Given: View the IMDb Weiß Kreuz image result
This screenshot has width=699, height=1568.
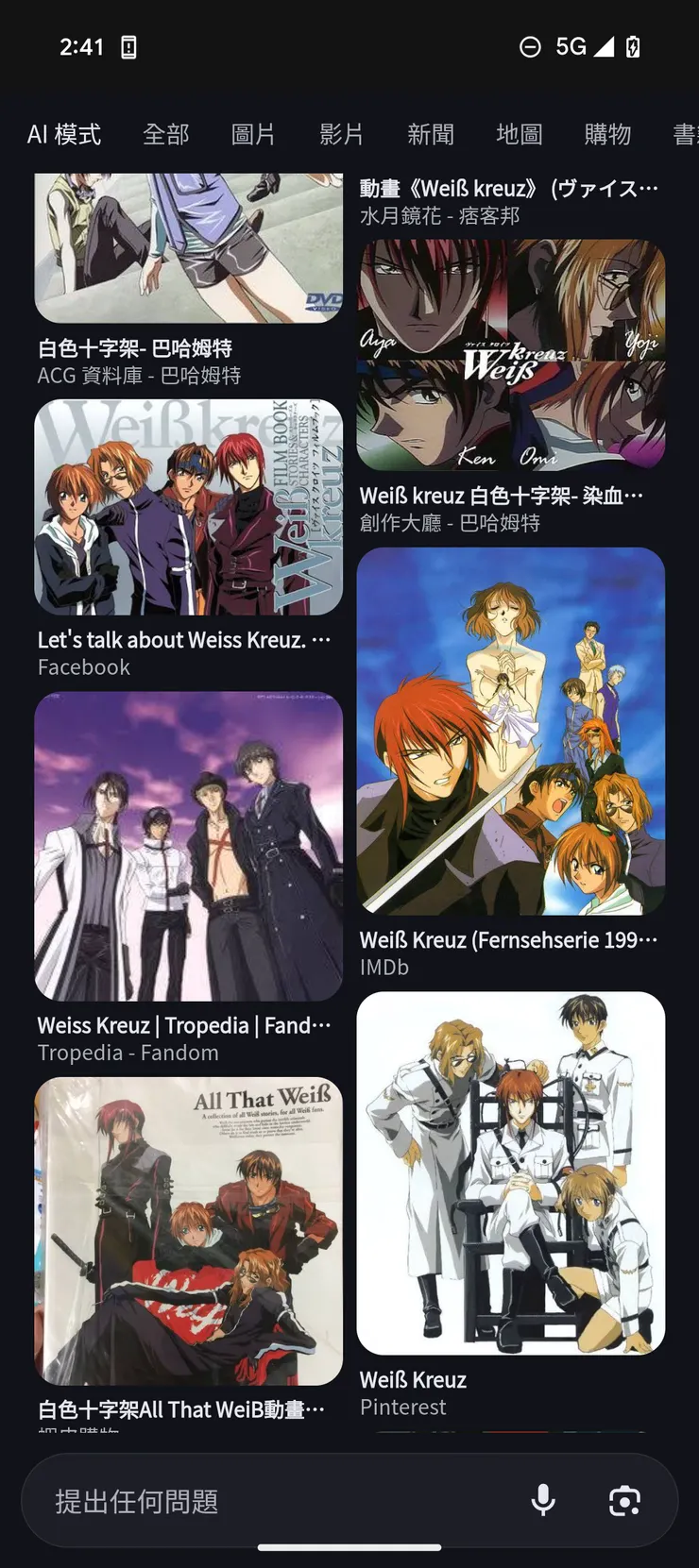Looking at the screenshot, I should click(x=510, y=731).
